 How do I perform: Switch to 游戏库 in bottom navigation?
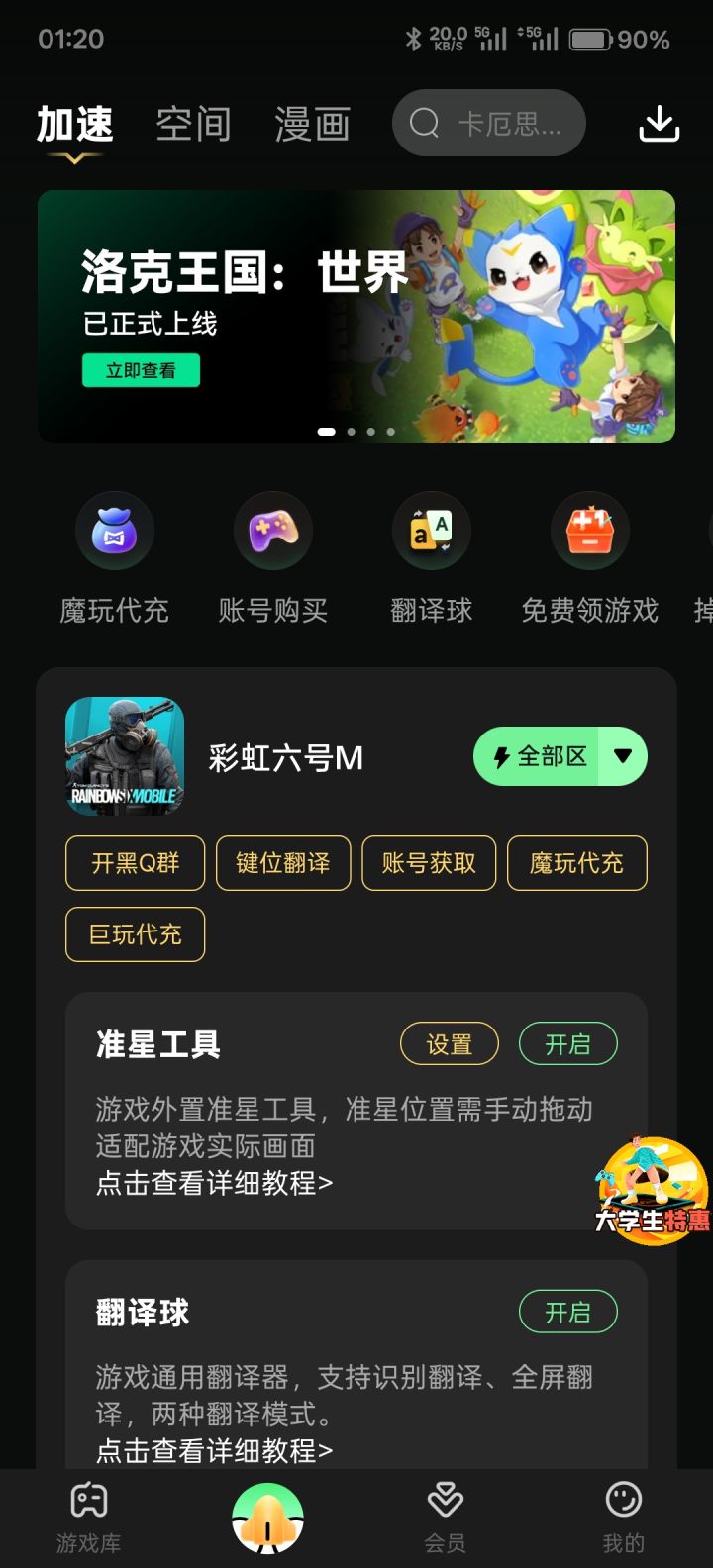click(x=87, y=1515)
